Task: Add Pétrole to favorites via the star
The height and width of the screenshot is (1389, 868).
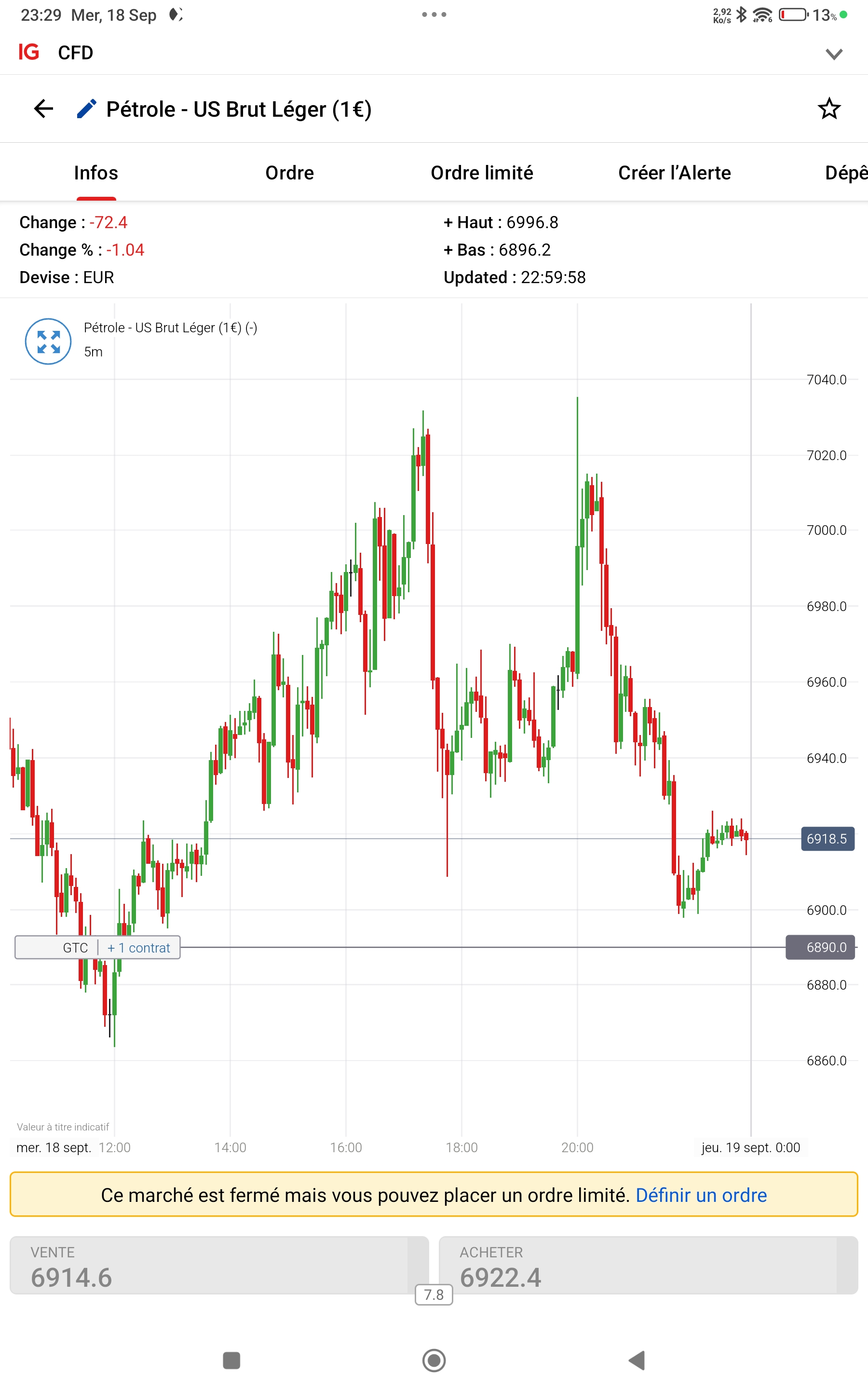Action: [828, 109]
